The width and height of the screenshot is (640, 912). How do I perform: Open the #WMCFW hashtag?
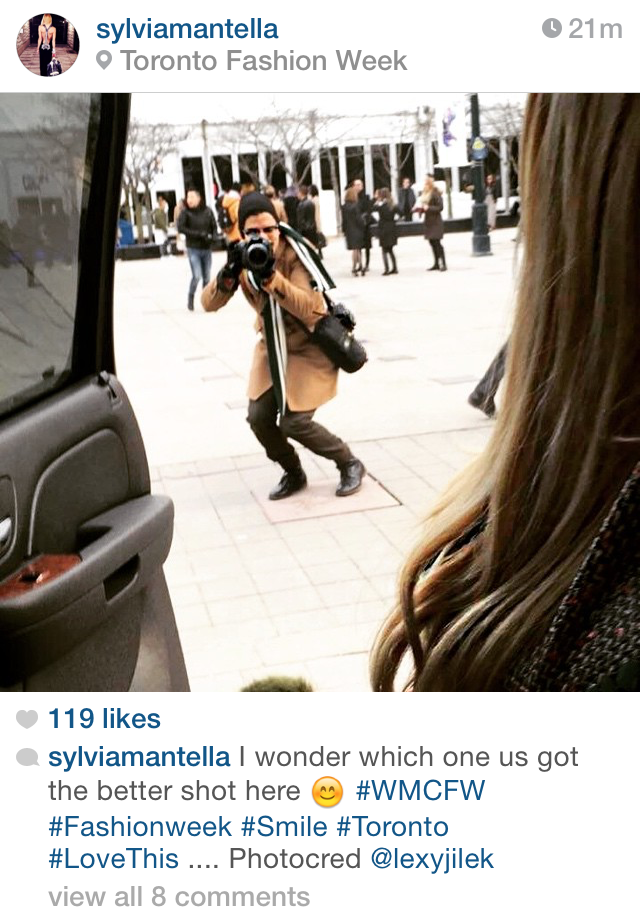click(x=420, y=792)
